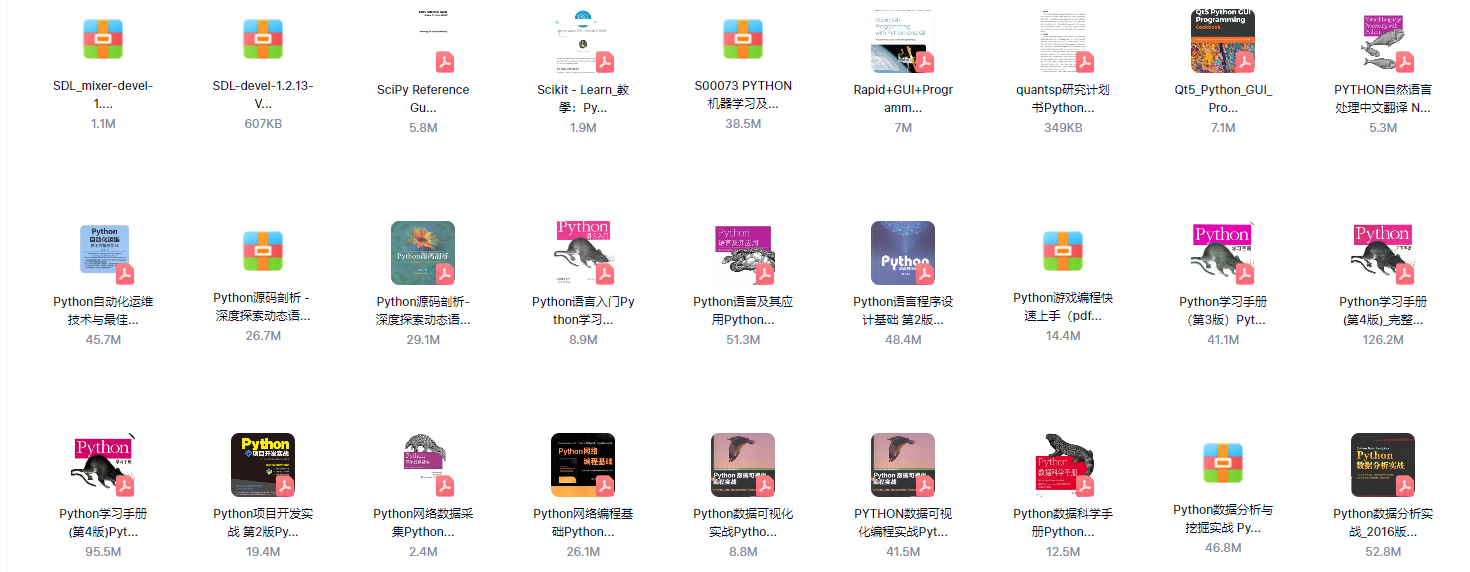This screenshot has height=572, width=1470.
Task: Open the quantsp research plan PDF
Action: point(1063,40)
